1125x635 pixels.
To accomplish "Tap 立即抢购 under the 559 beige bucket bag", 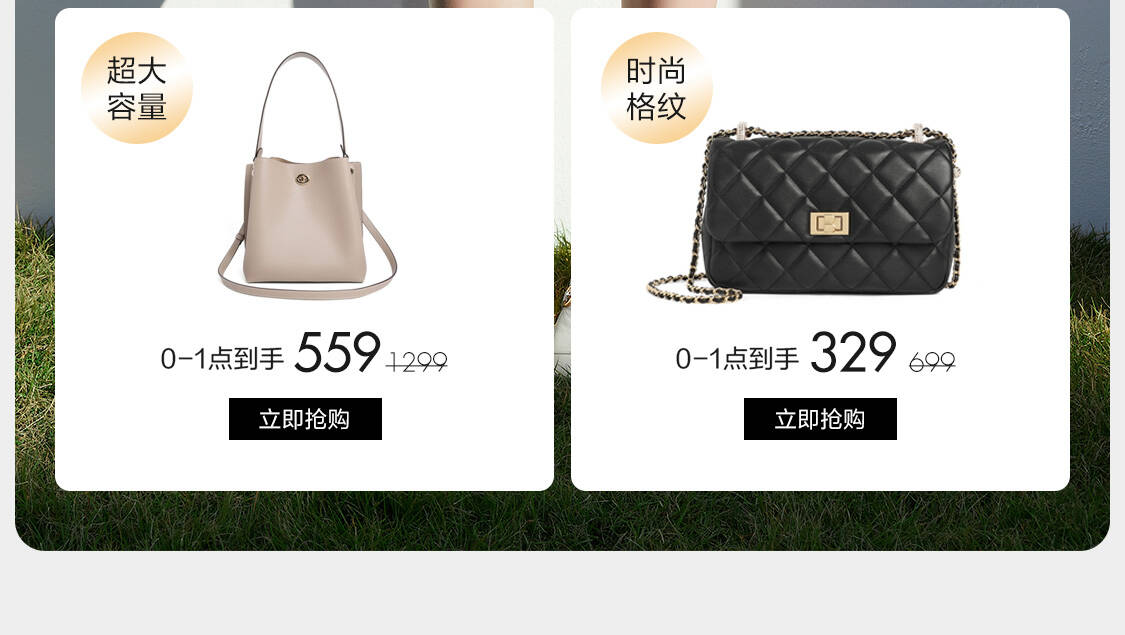I will 305,419.
